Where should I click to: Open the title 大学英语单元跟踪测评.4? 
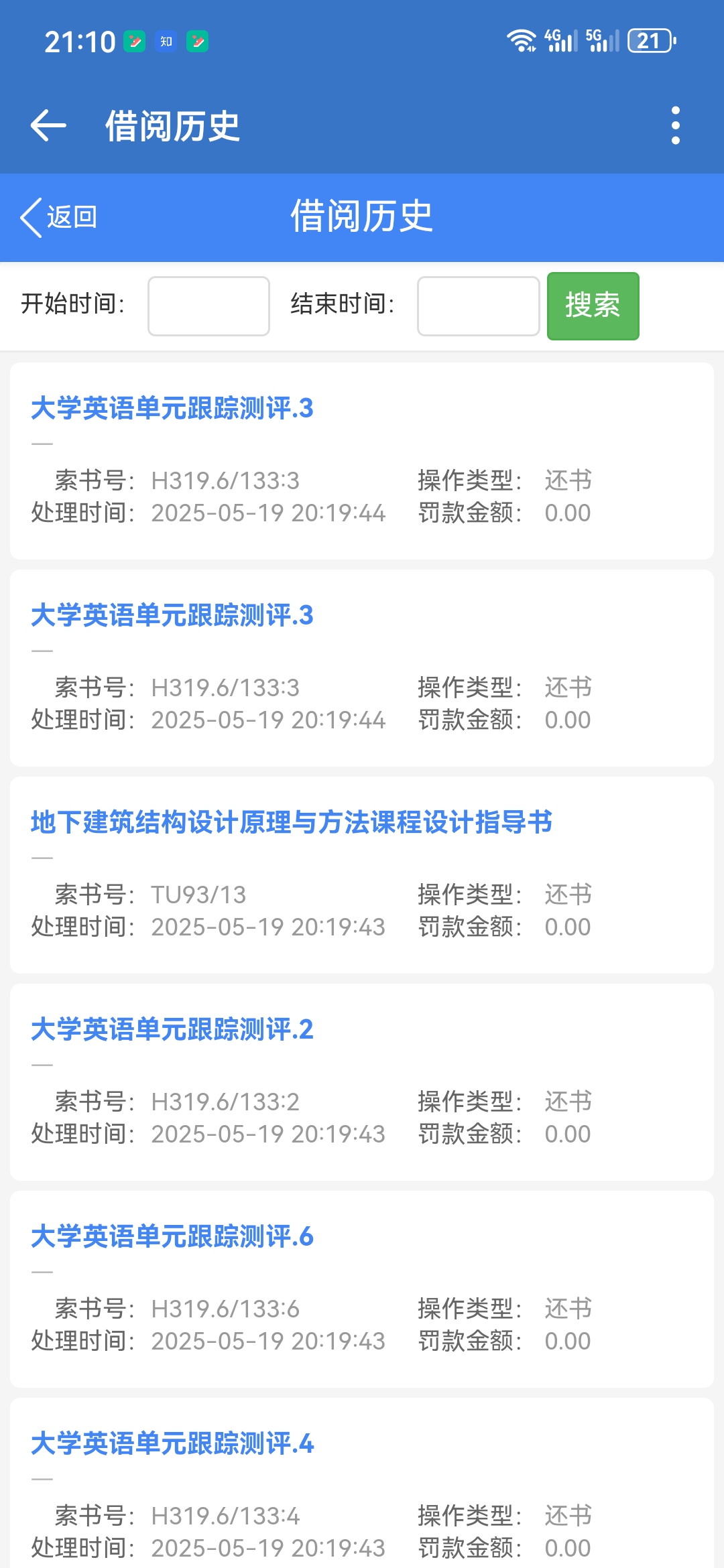coord(172,1443)
